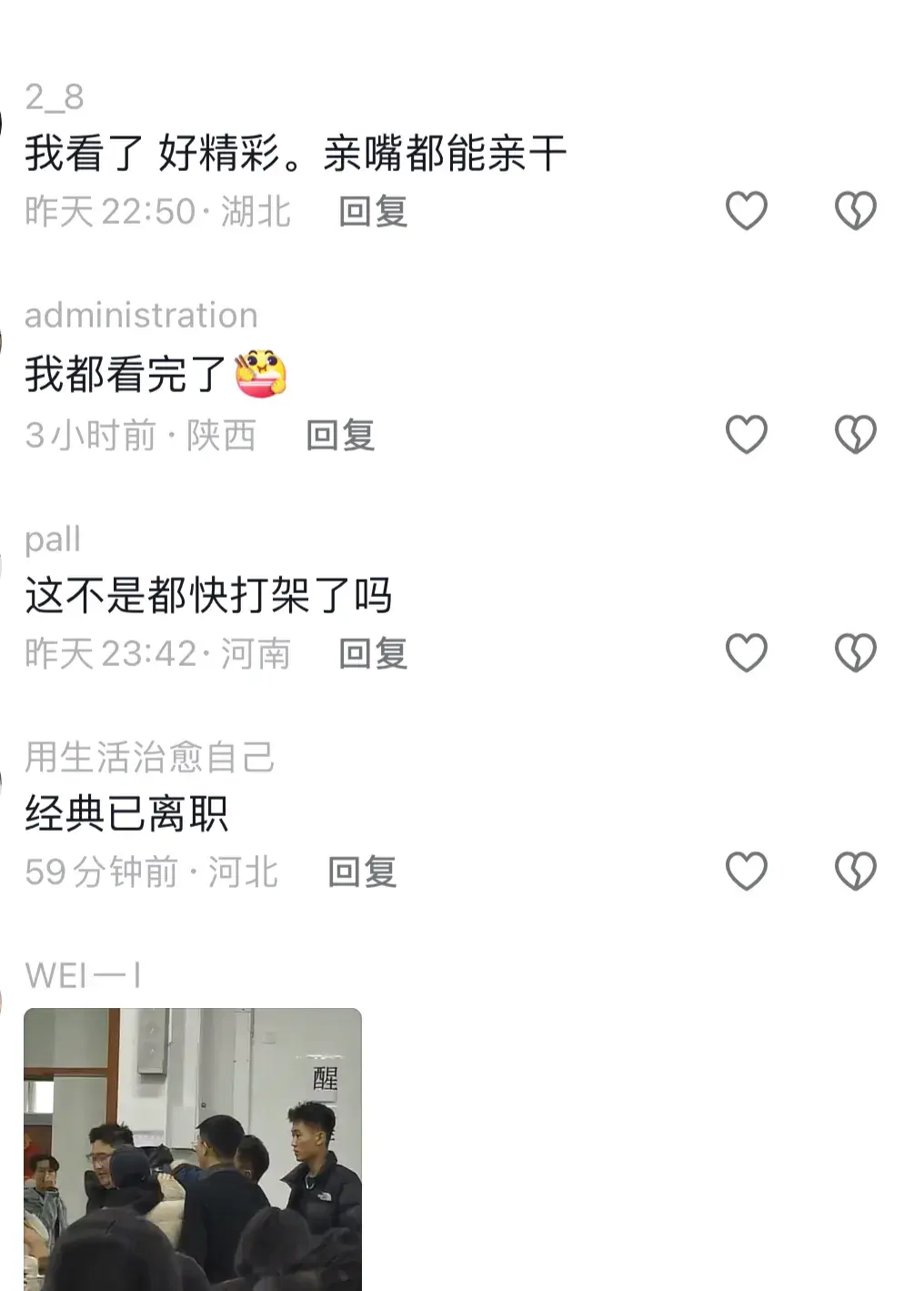View administration's user profile
924x1291 pixels.
point(141,316)
